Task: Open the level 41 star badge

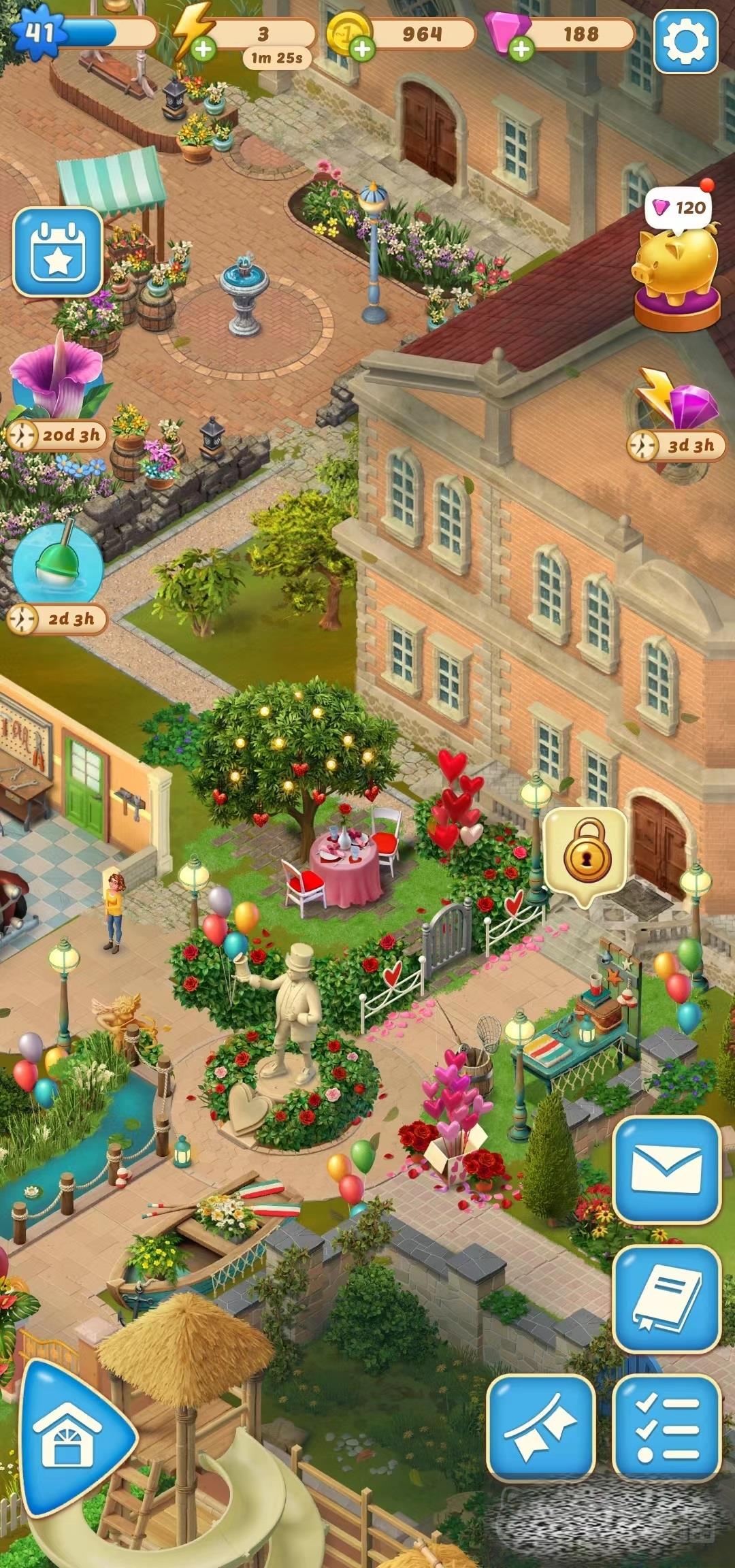Action: point(39,31)
